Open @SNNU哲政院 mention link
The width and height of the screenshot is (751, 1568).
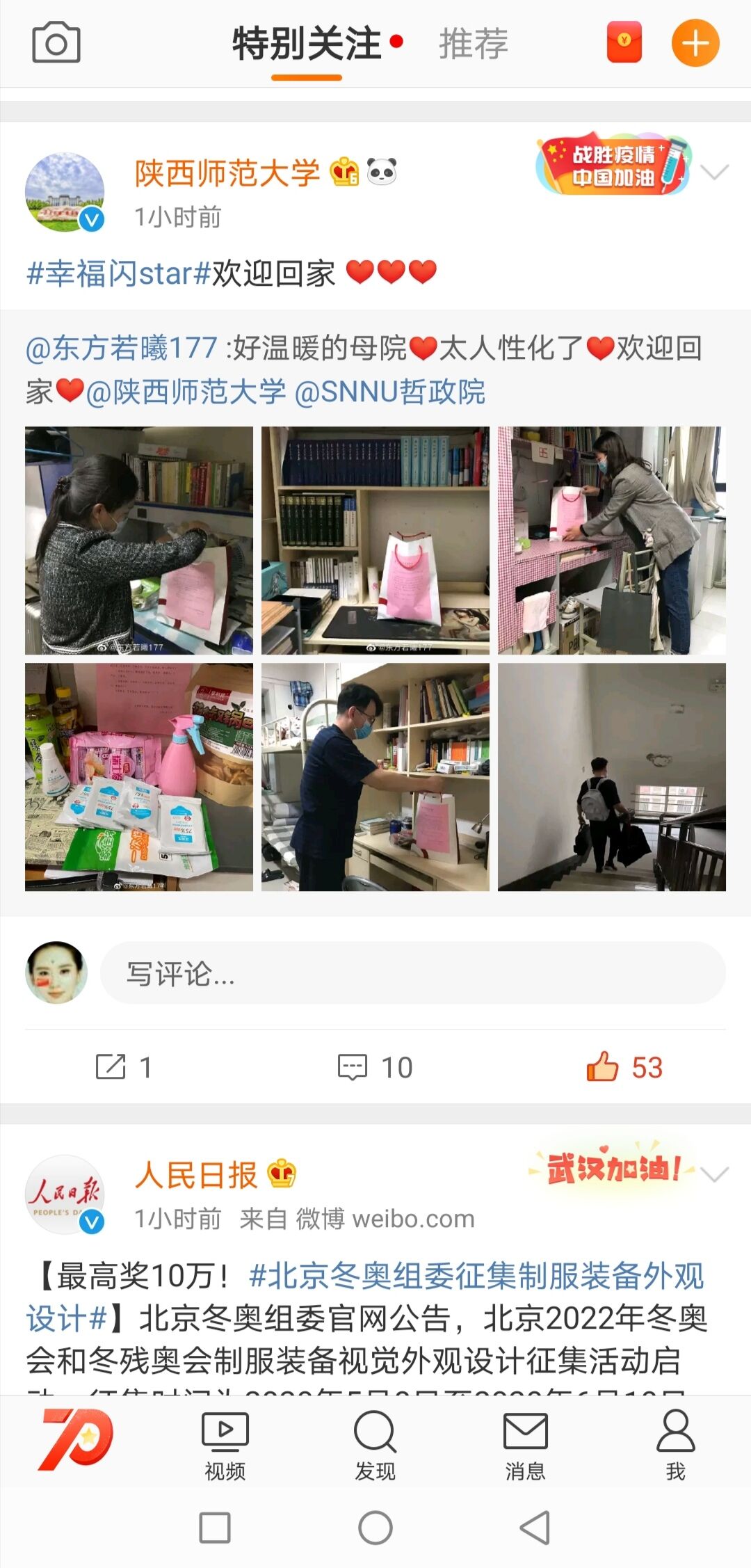[389, 392]
